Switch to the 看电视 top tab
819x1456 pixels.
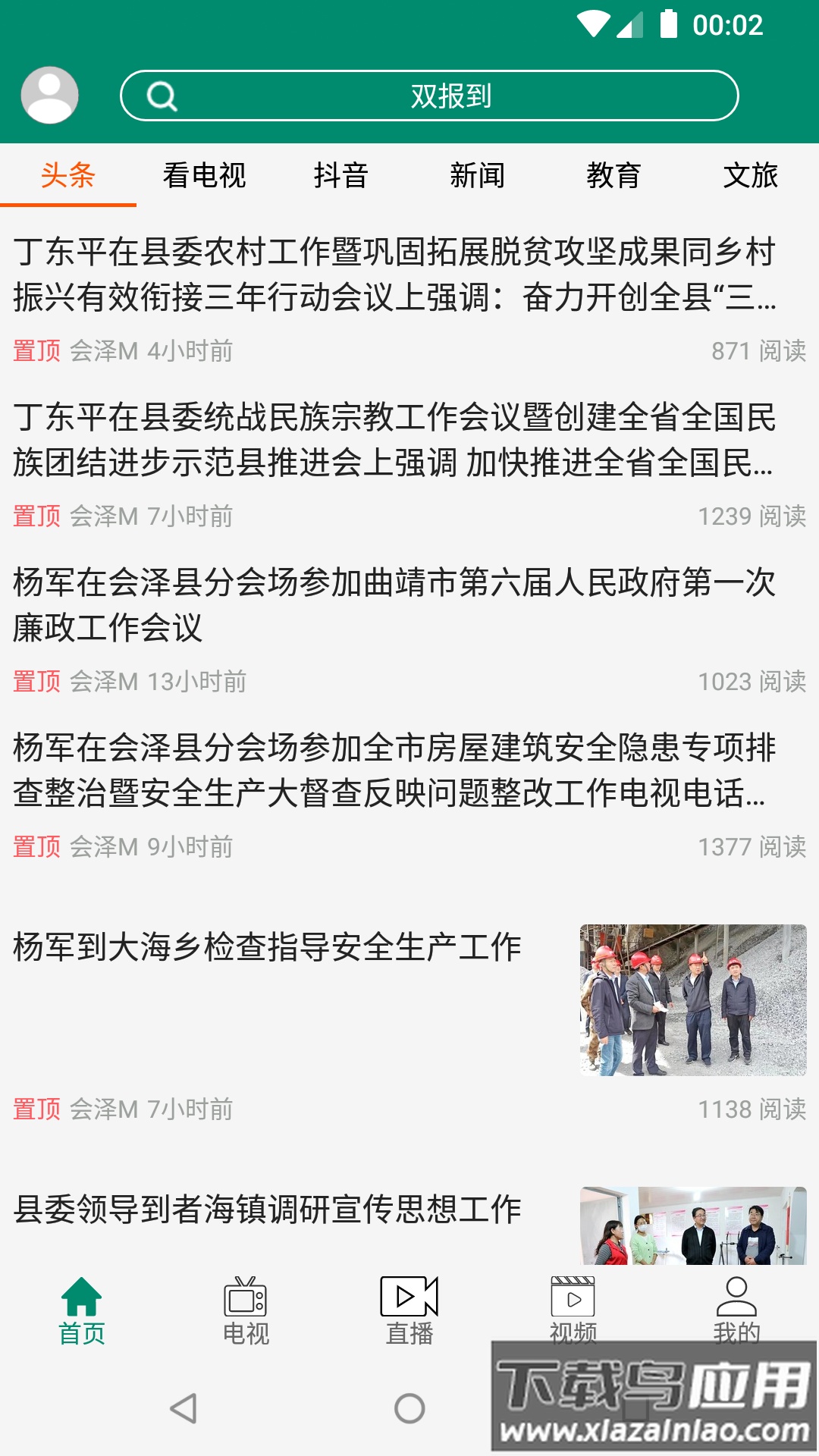click(204, 175)
